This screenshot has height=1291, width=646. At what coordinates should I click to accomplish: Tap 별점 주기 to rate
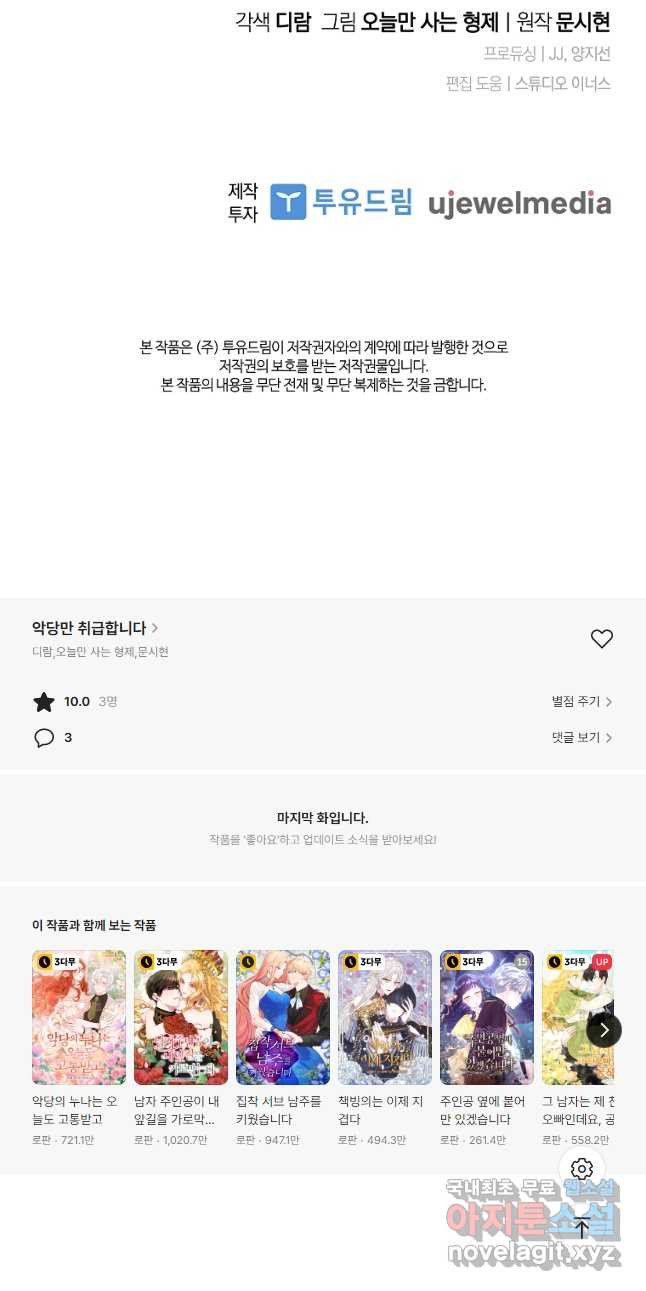582,702
